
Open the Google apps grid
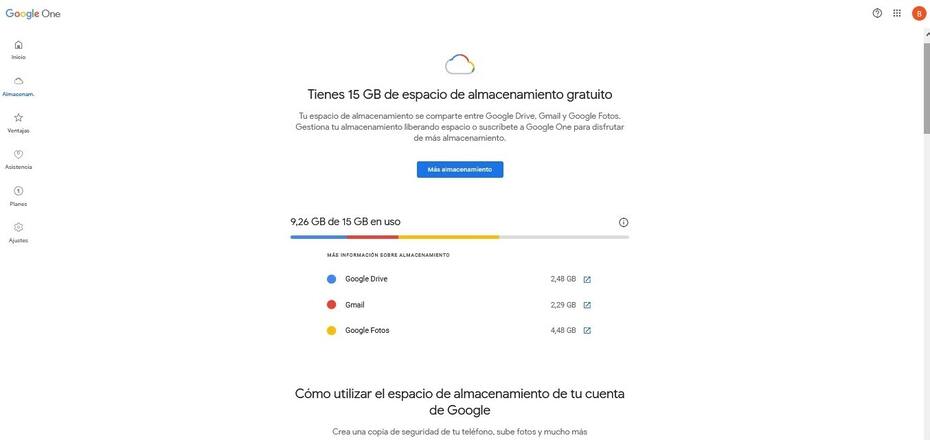pos(897,13)
